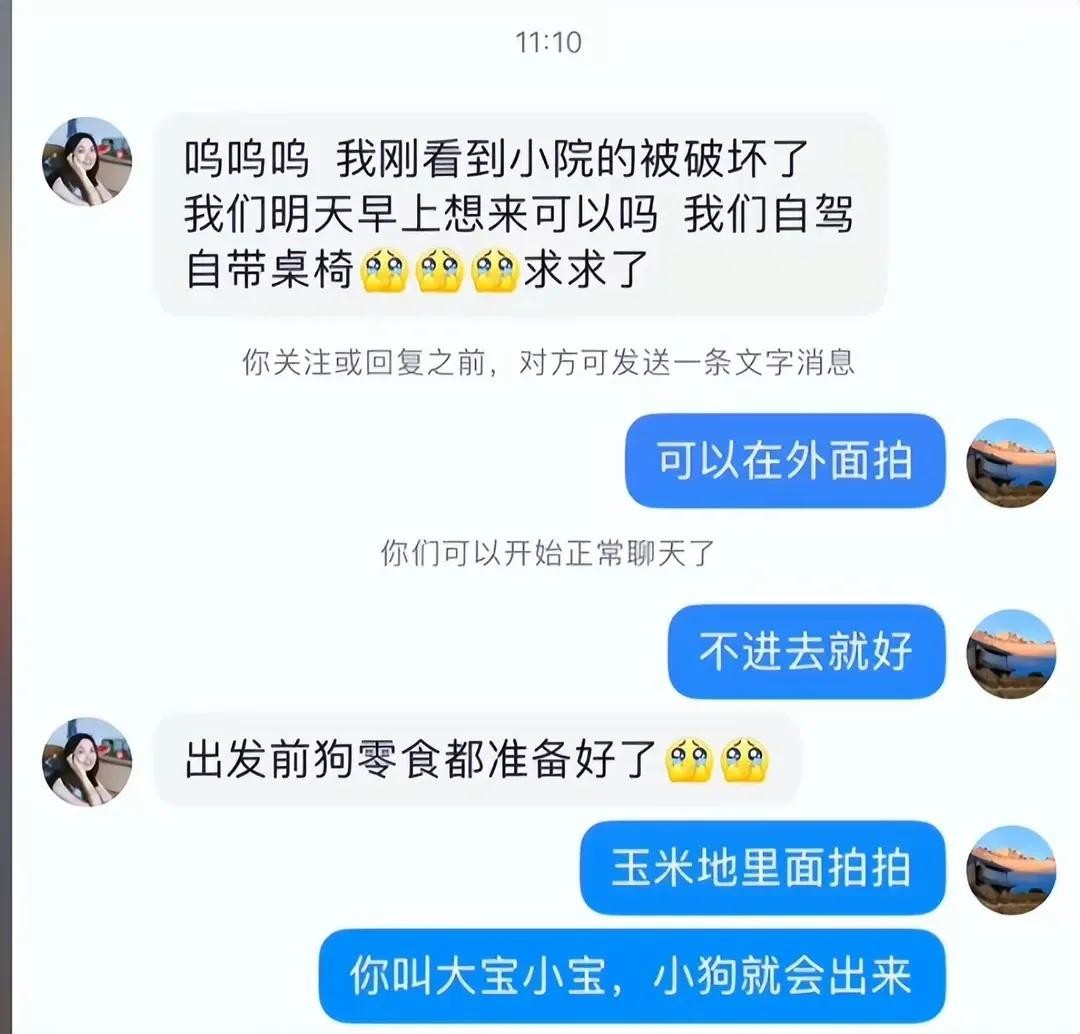
Task: Open avatar next to 可以在外面拍 reply
Action: click(1010, 462)
